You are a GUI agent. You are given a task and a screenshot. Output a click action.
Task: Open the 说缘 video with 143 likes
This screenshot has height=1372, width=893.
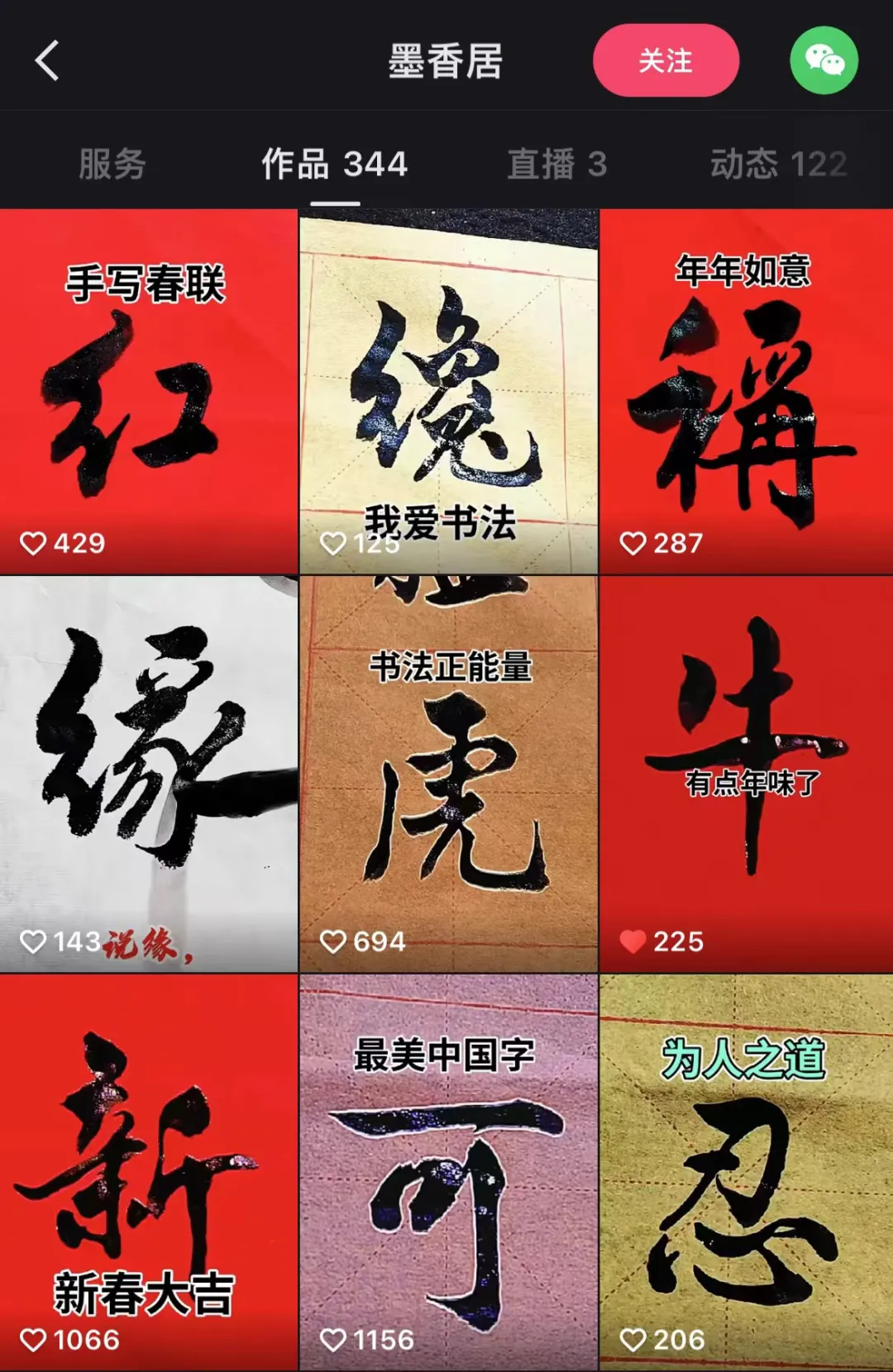pyautogui.click(x=149, y=774)
